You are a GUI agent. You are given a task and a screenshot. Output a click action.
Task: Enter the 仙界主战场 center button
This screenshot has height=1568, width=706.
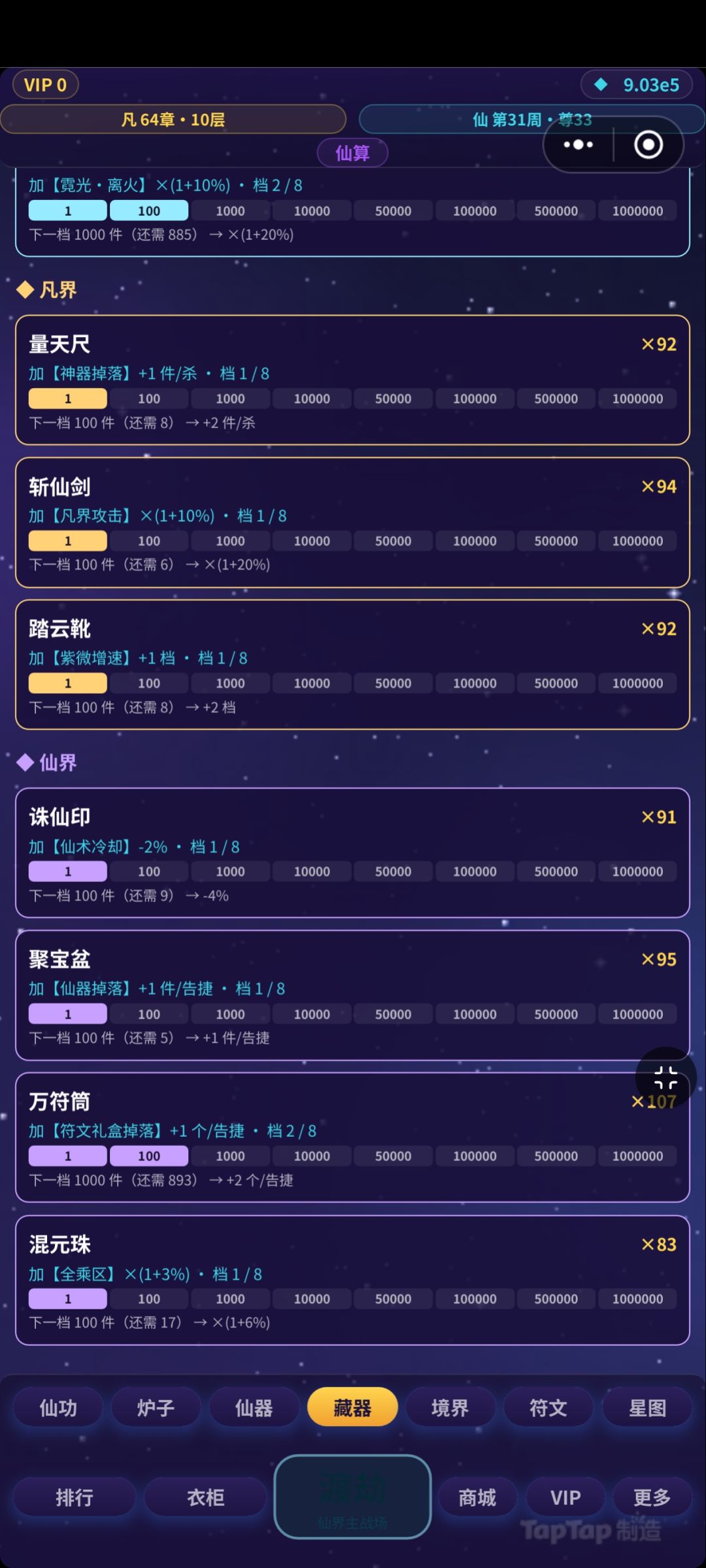(352, 1497)
